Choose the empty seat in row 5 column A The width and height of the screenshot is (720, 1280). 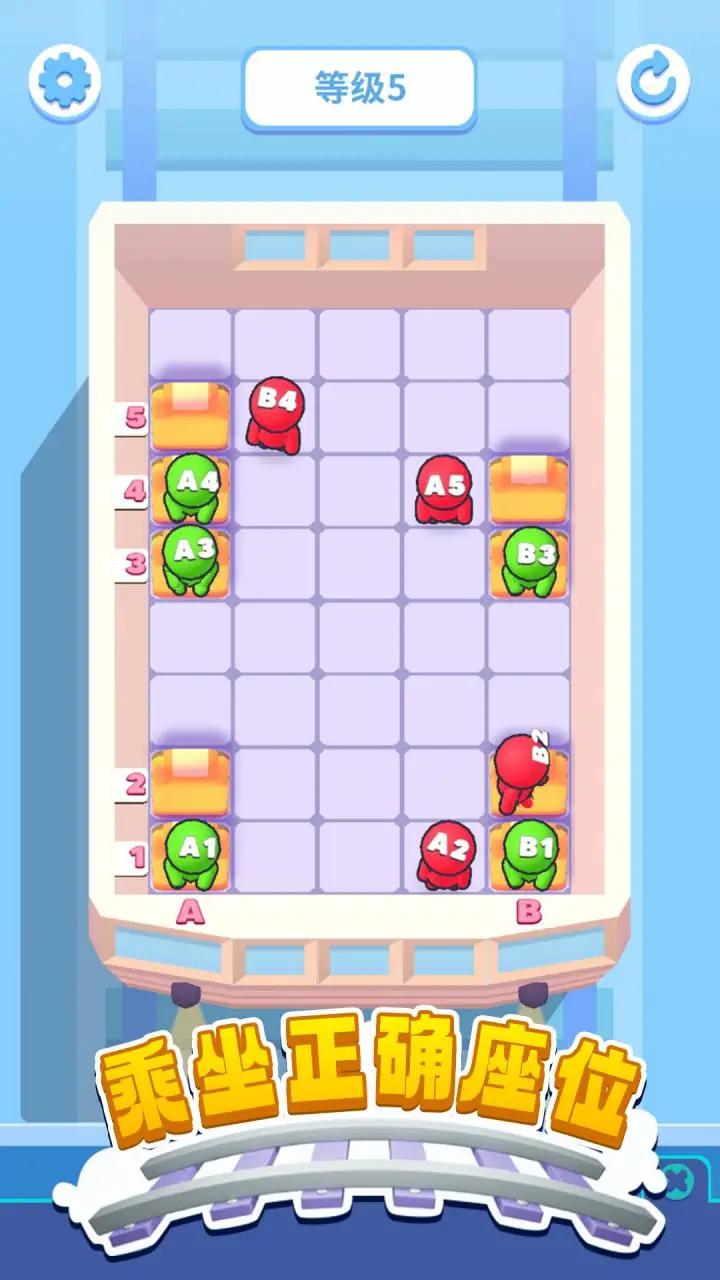191,417
